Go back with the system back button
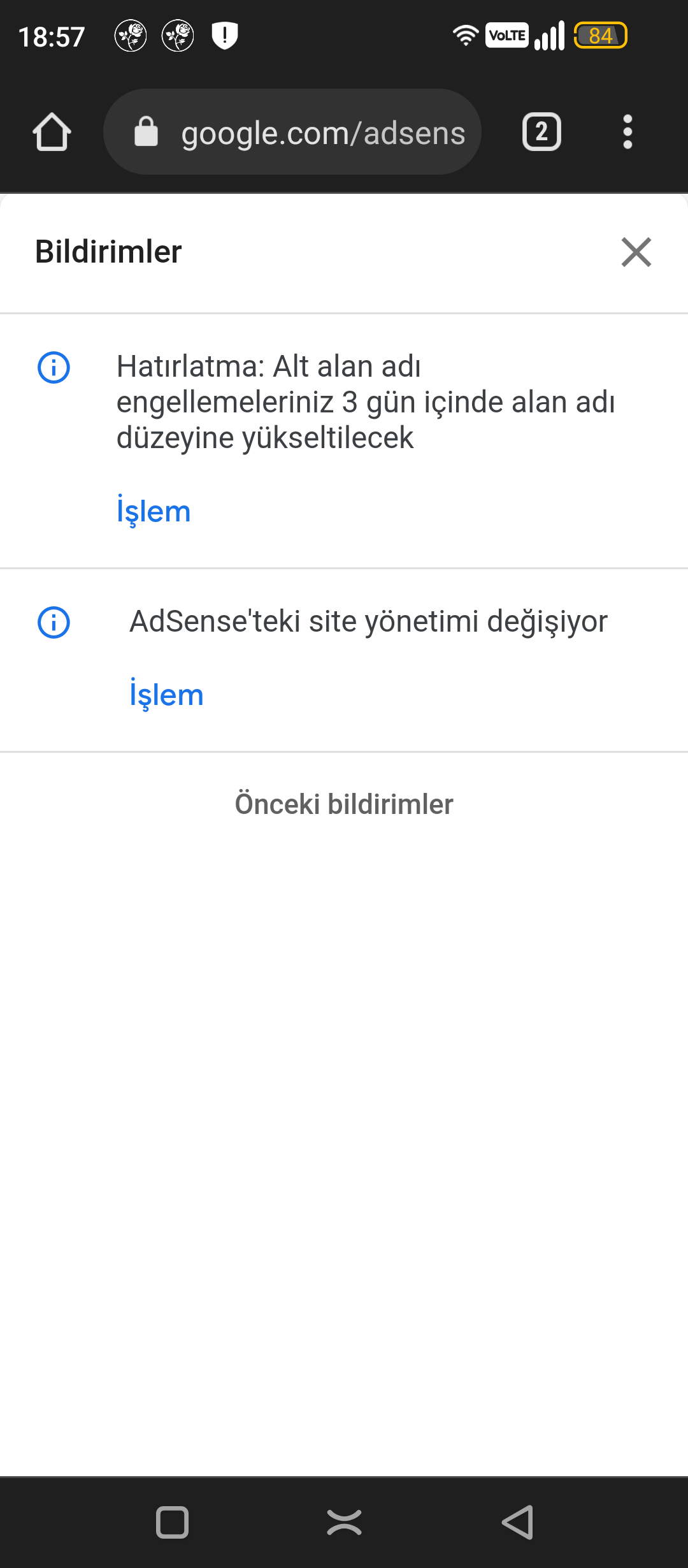Image resolution: width=688 pixels, height=1568 pixels. coord(517,1523)
